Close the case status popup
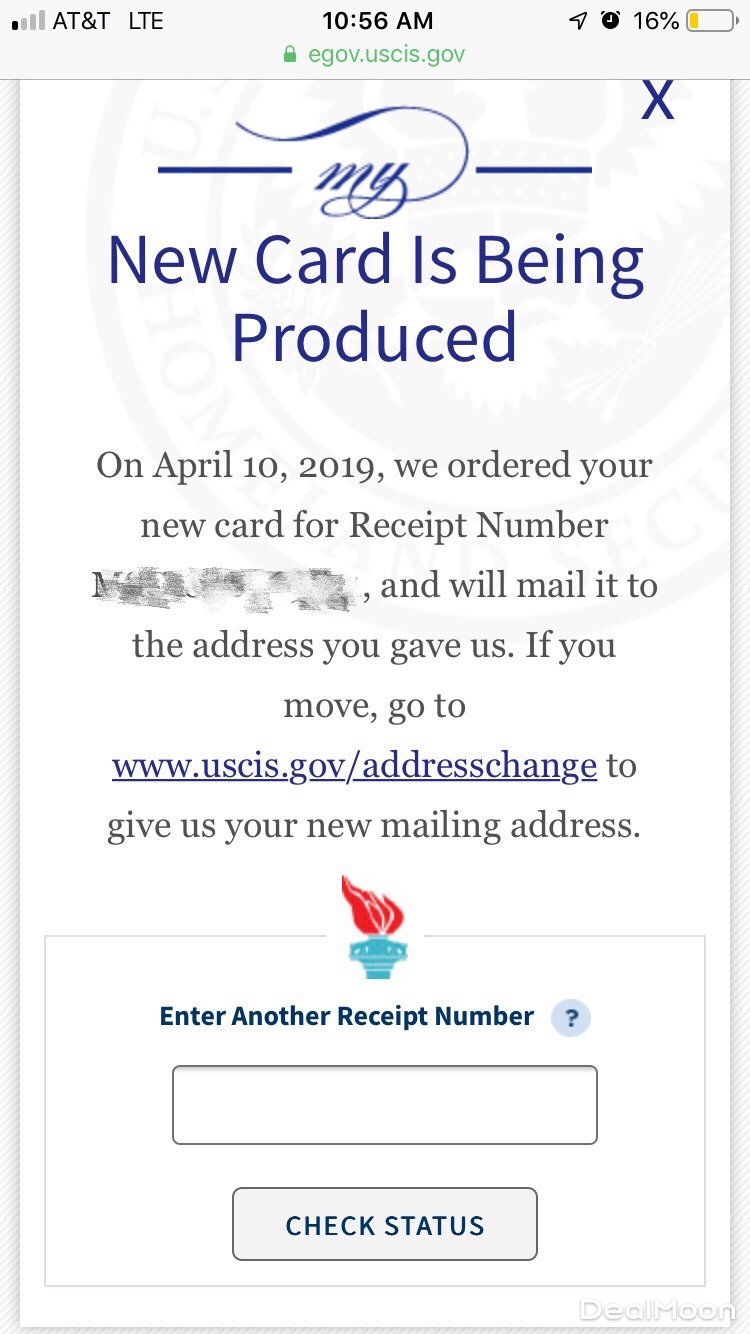 pos(657,100)
